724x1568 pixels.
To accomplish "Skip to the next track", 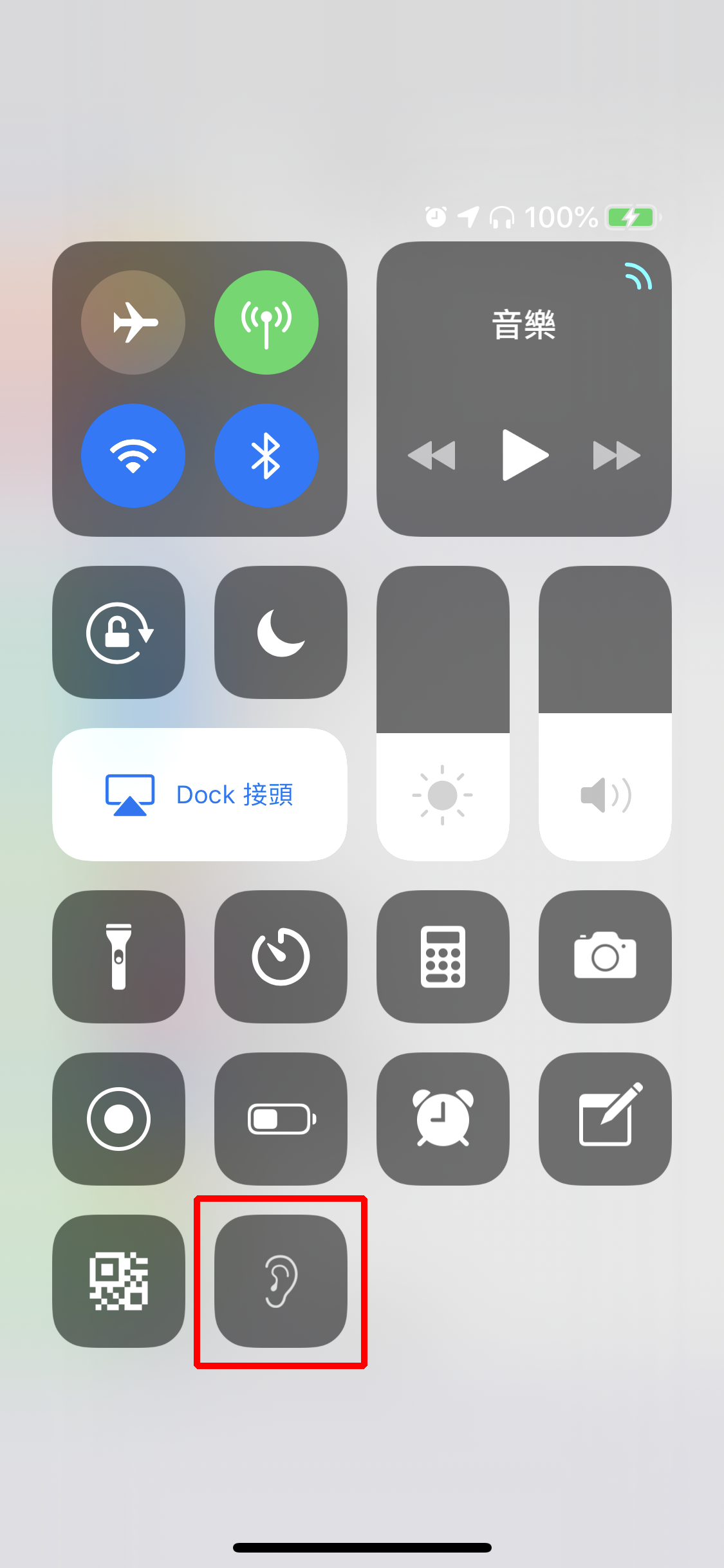I will point(616,455).
